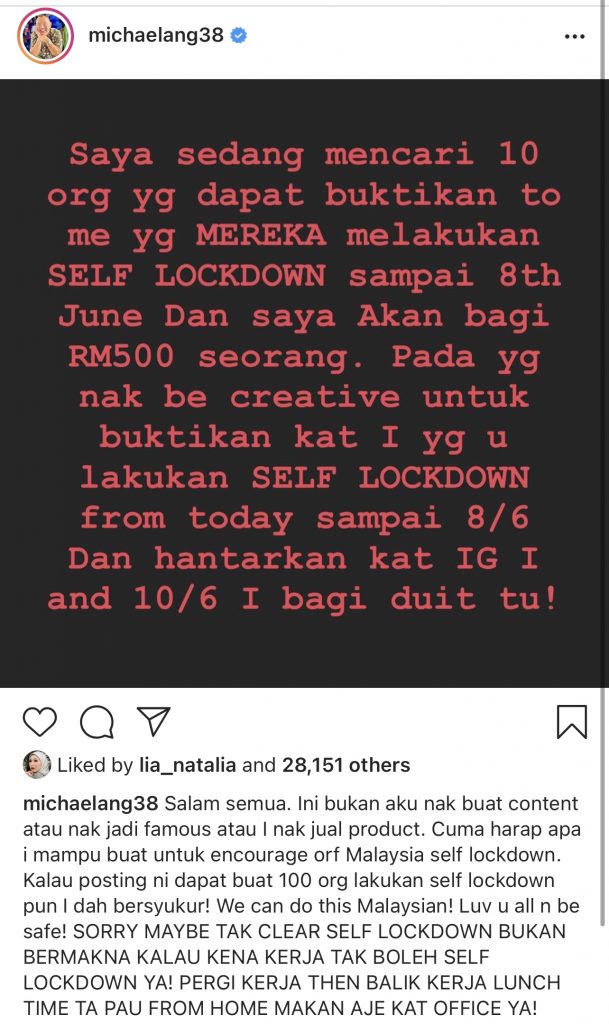Open the post's three-dot overflow menu
This screenshot has height=1024, width=609.
574,37
